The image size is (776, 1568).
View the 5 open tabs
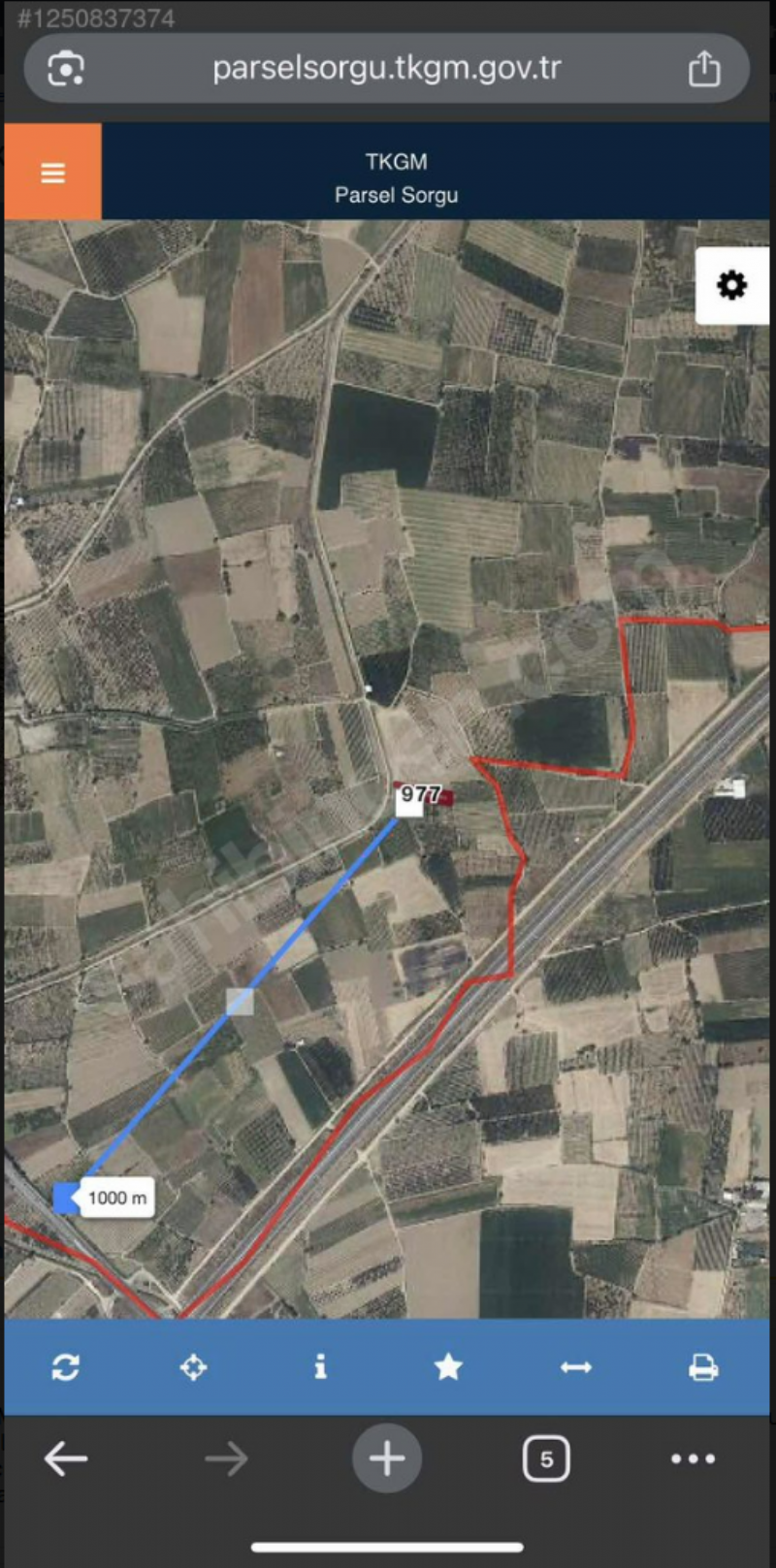tap(546, 1458)
